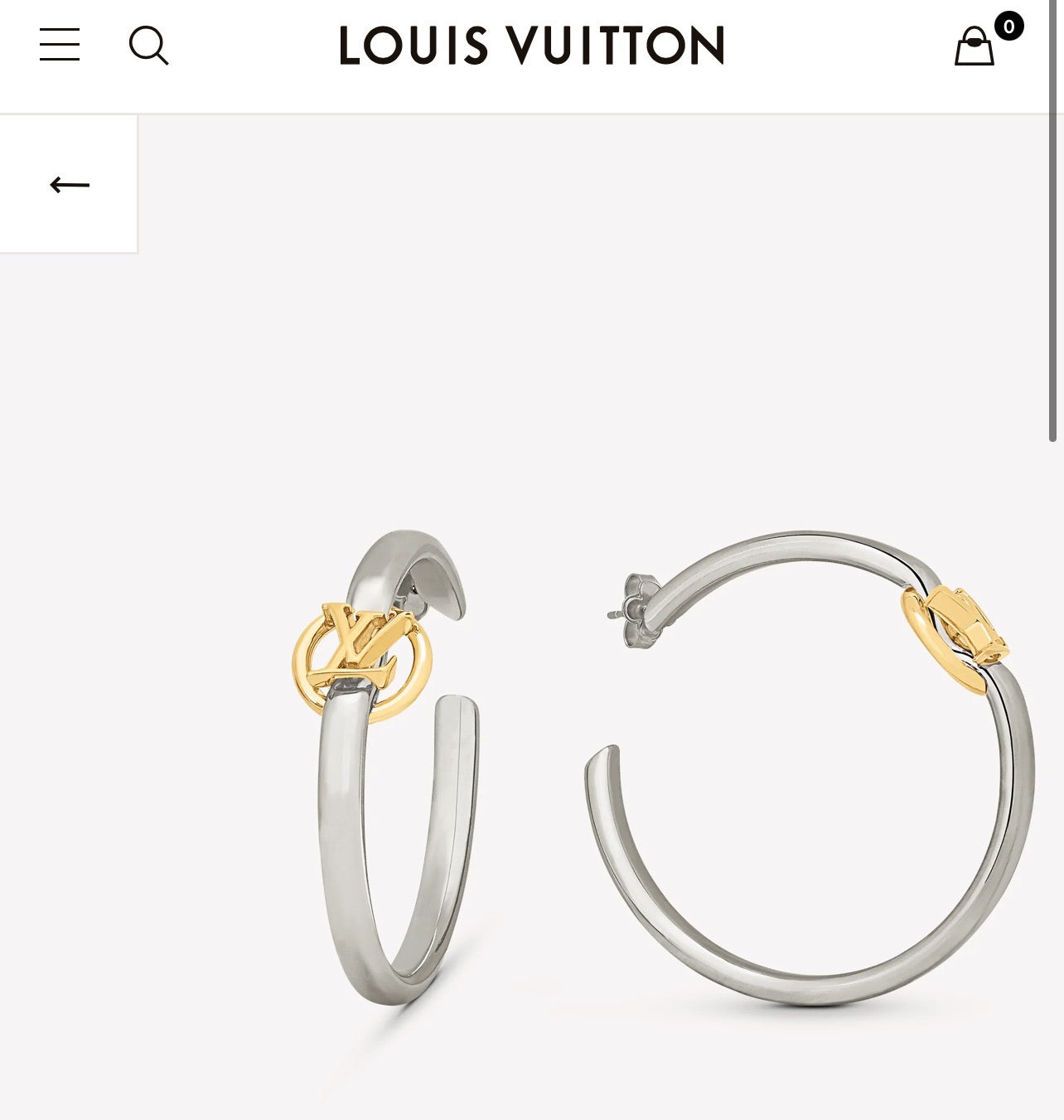This screenshot has width=1064, height=1120.
Task: Open the search icon
Action: coord(148,46)
